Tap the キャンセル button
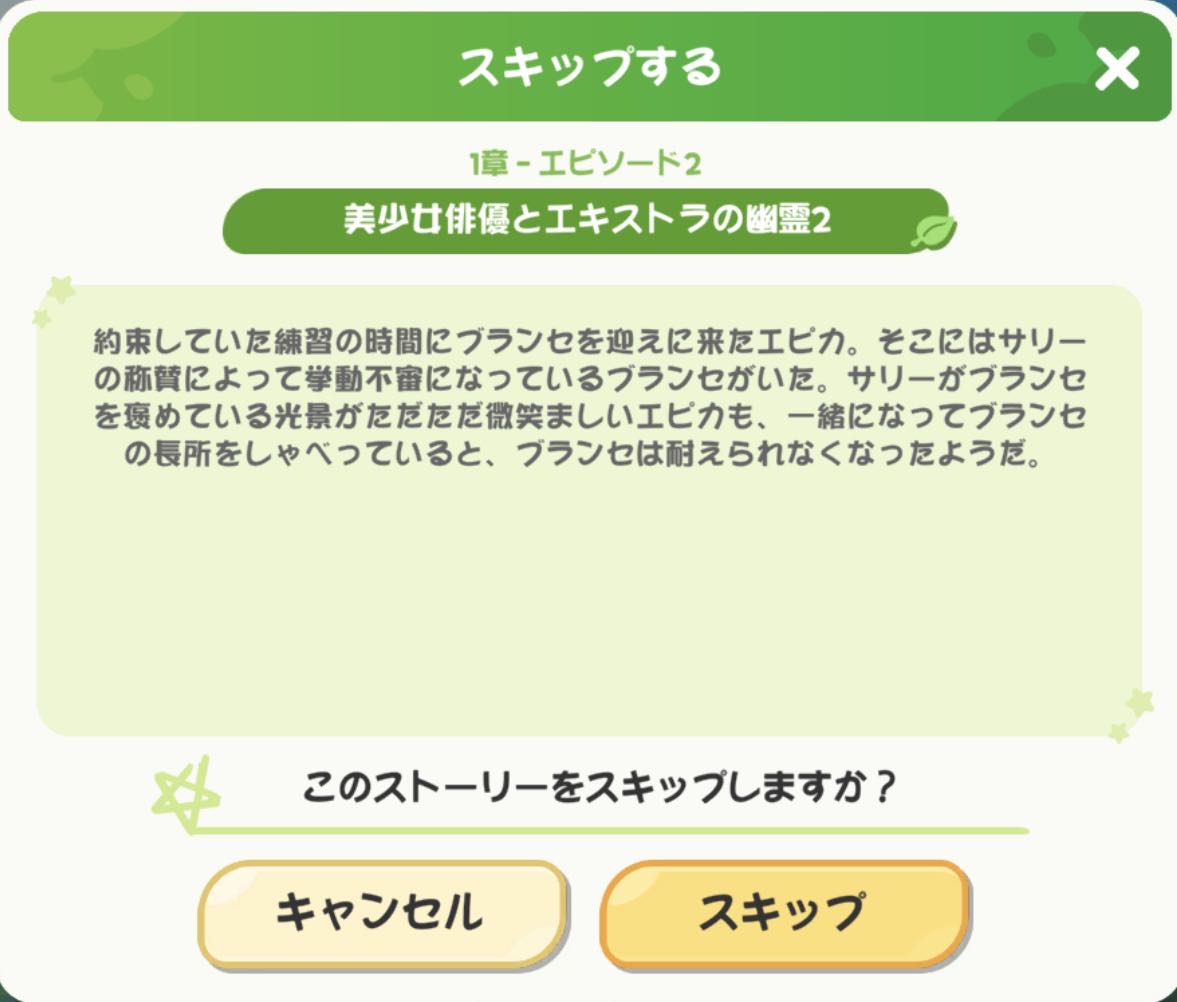Image resolution: width=1177 pixels, height=1002 pixels. pyautogui.click(x=382, y=913)
